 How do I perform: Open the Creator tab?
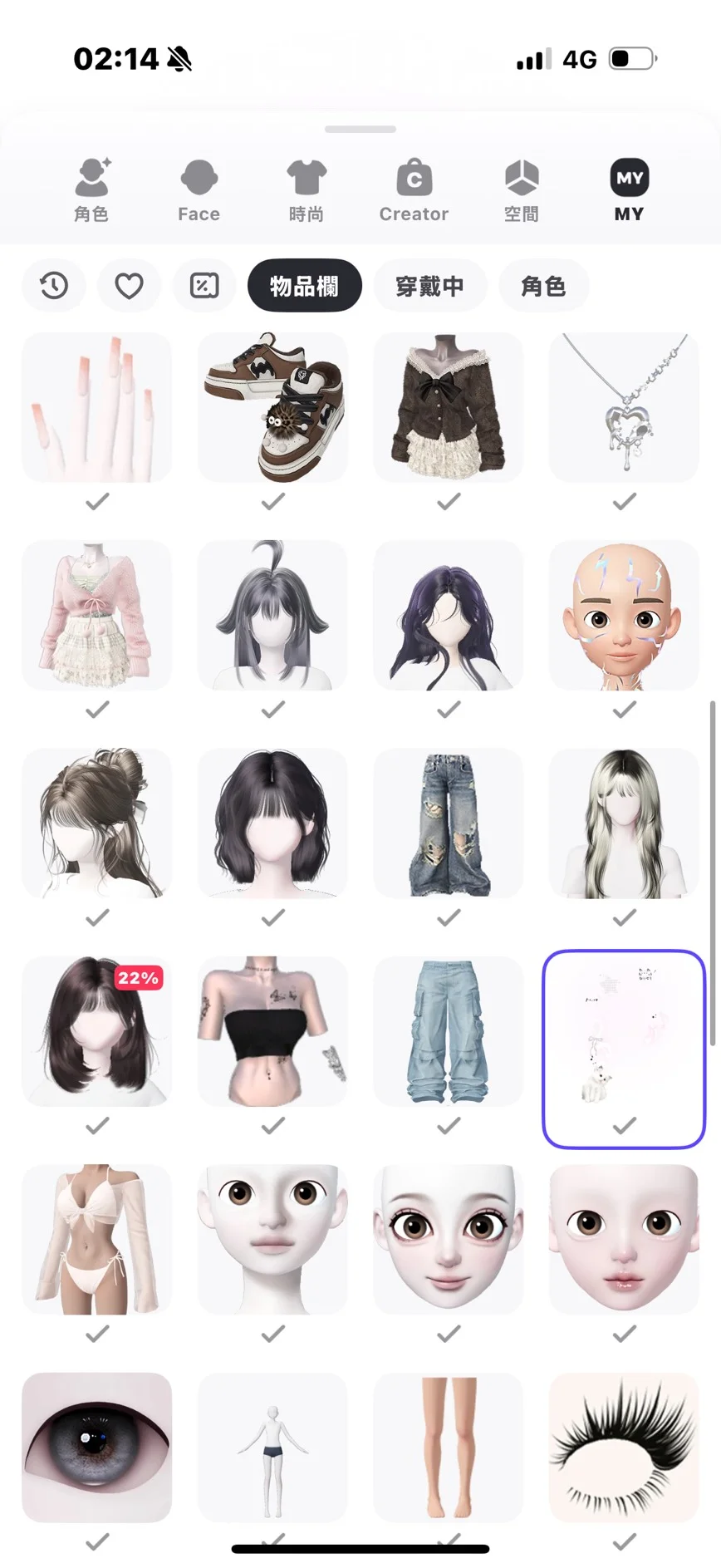[x=414, y=190]
